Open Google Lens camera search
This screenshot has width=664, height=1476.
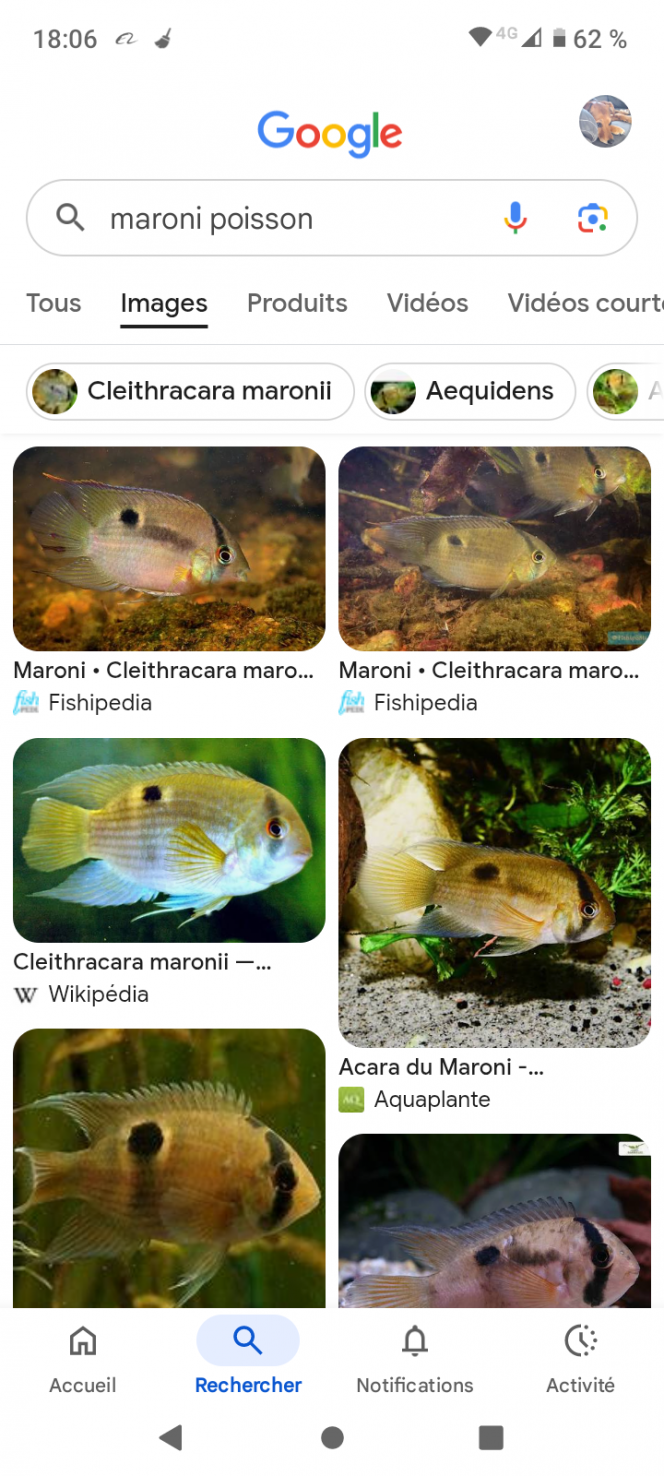592,217
